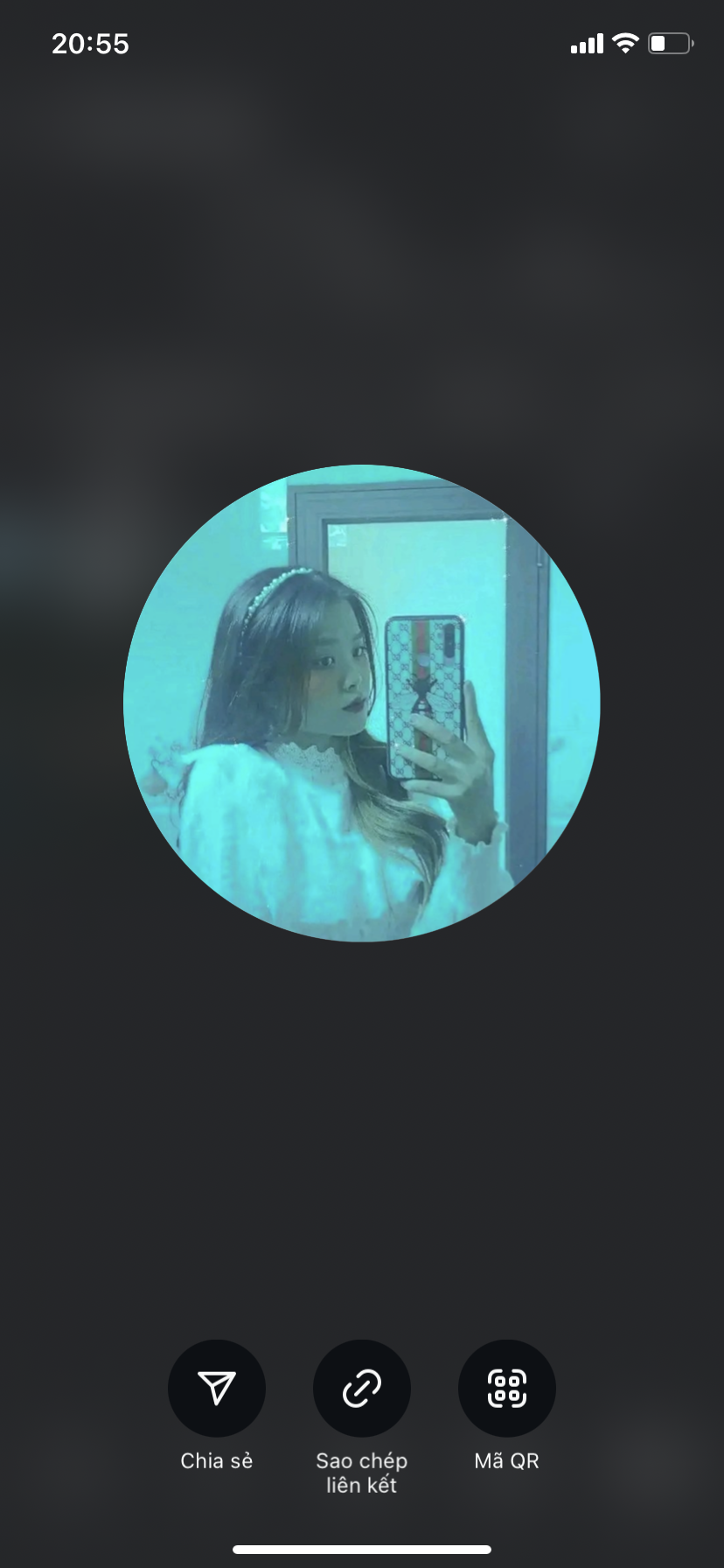Viewport: 724px width, 1568px height.
Task: Open the Mã QR code option
Action: [506, 1388]
